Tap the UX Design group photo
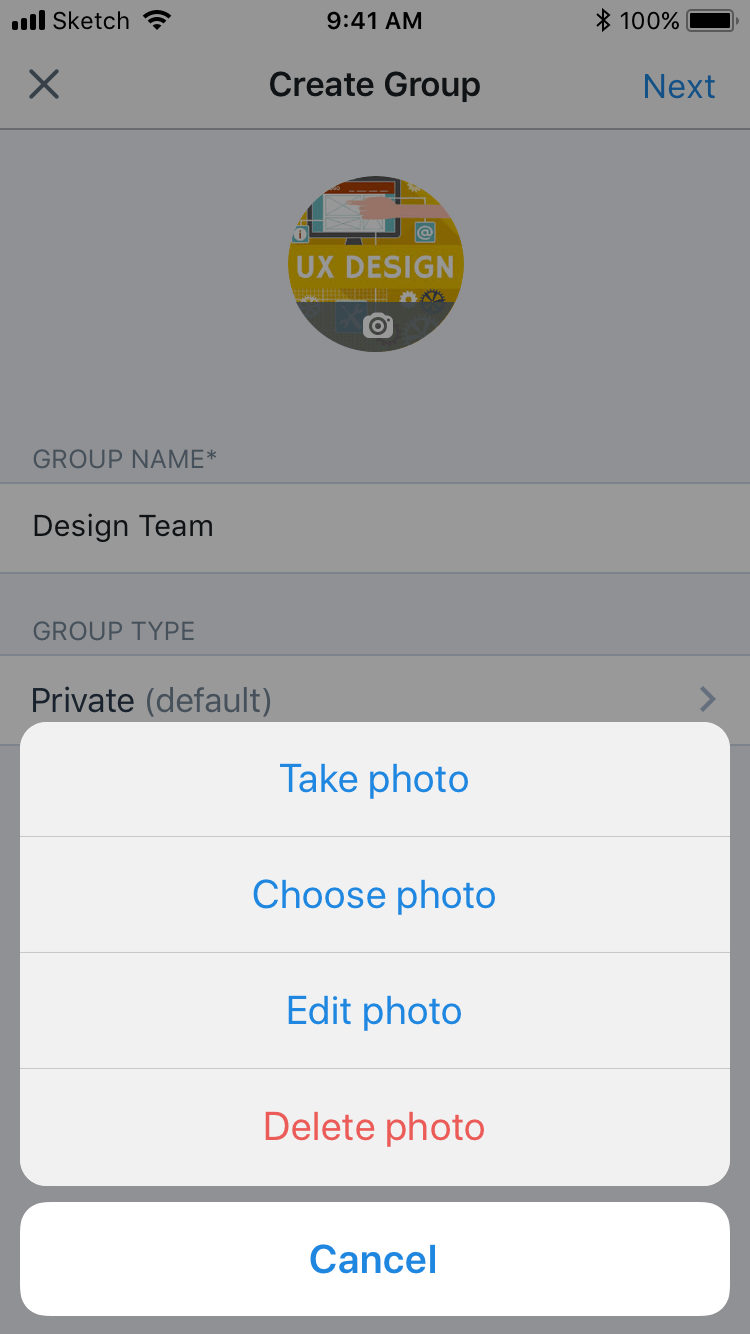Image resolution: width=750 pixels, height=1334 pixels. point(376,264)
